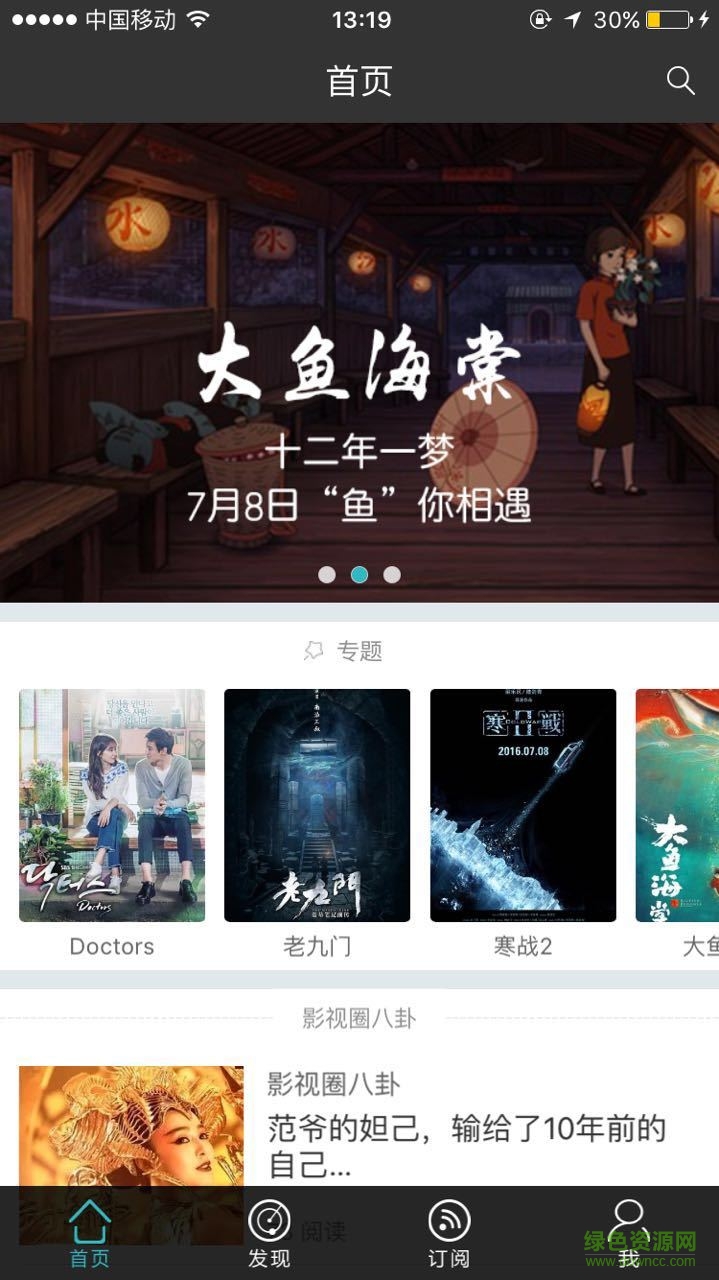The height and width of the screenshot is (1280, 719).
Task: Open the 老九门 topic poster
Action: pyautogui.click(x=317, y=805)
